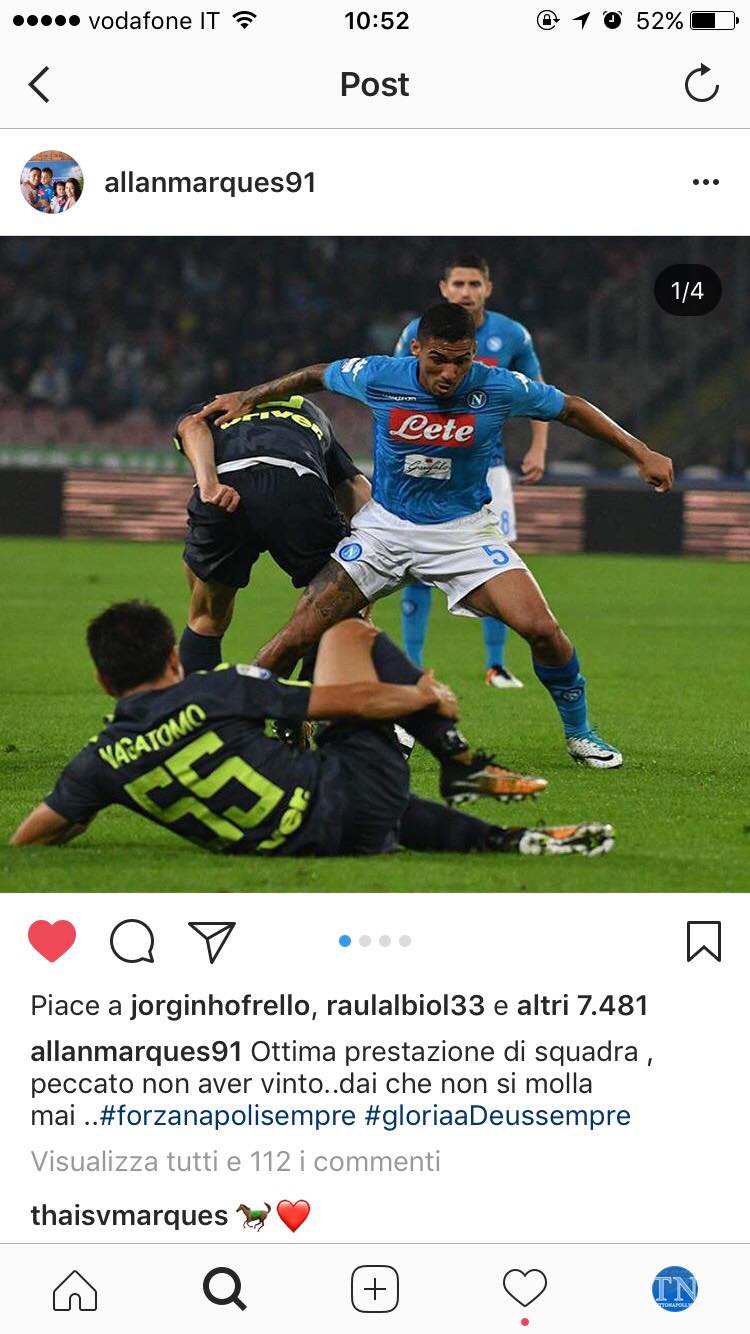Open hashtag #forzanapolisempre
This screenshot has height=1334, width=750.
click(x=227, y=1115)
